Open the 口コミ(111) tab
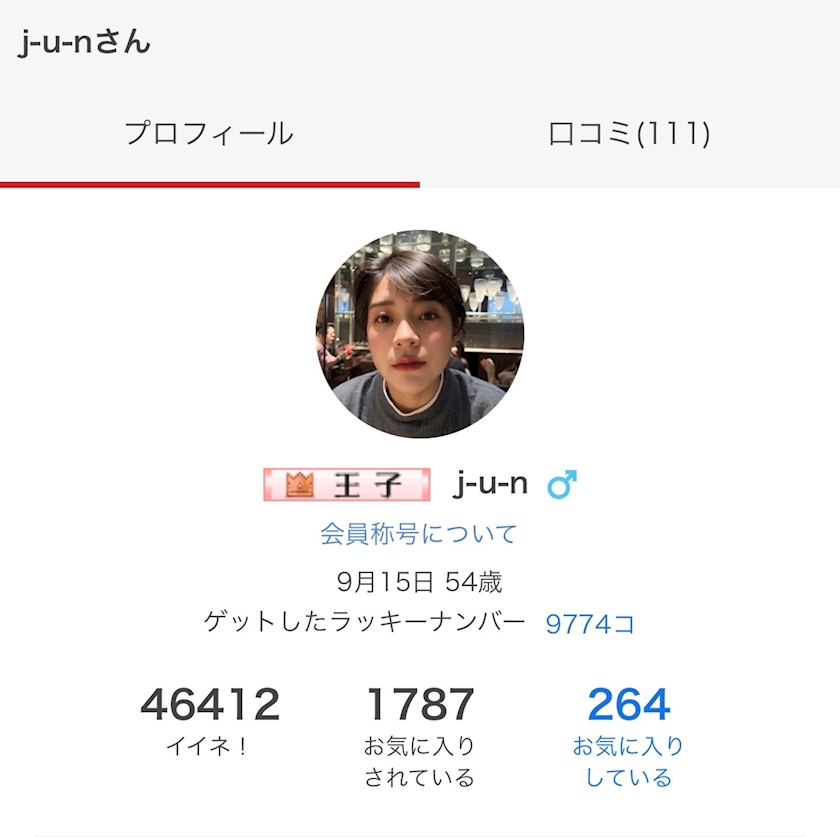The width and height of the screenshot is (840, 837). coord(629,134)
